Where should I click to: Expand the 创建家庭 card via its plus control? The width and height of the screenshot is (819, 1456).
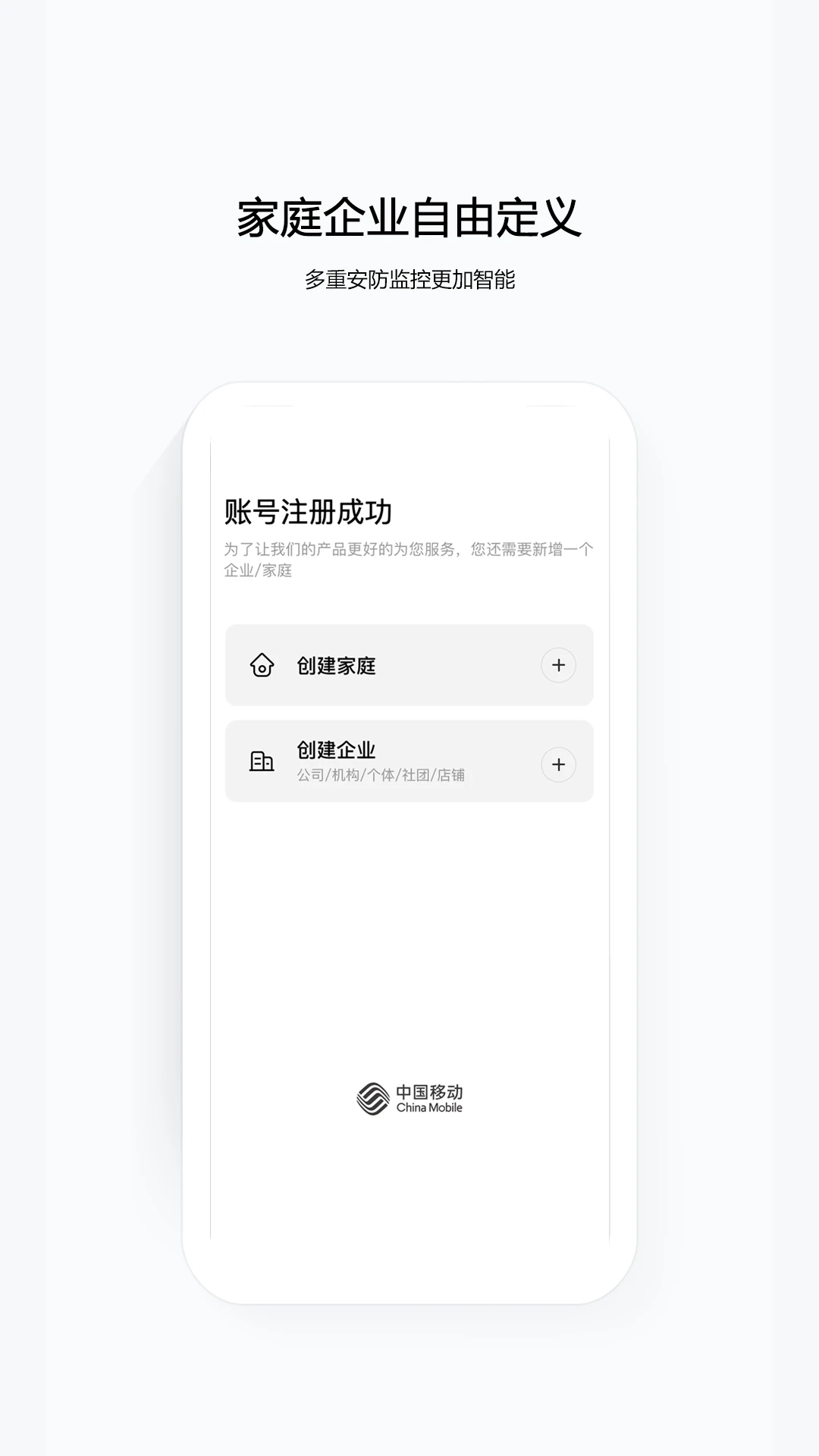pos(560,667)
